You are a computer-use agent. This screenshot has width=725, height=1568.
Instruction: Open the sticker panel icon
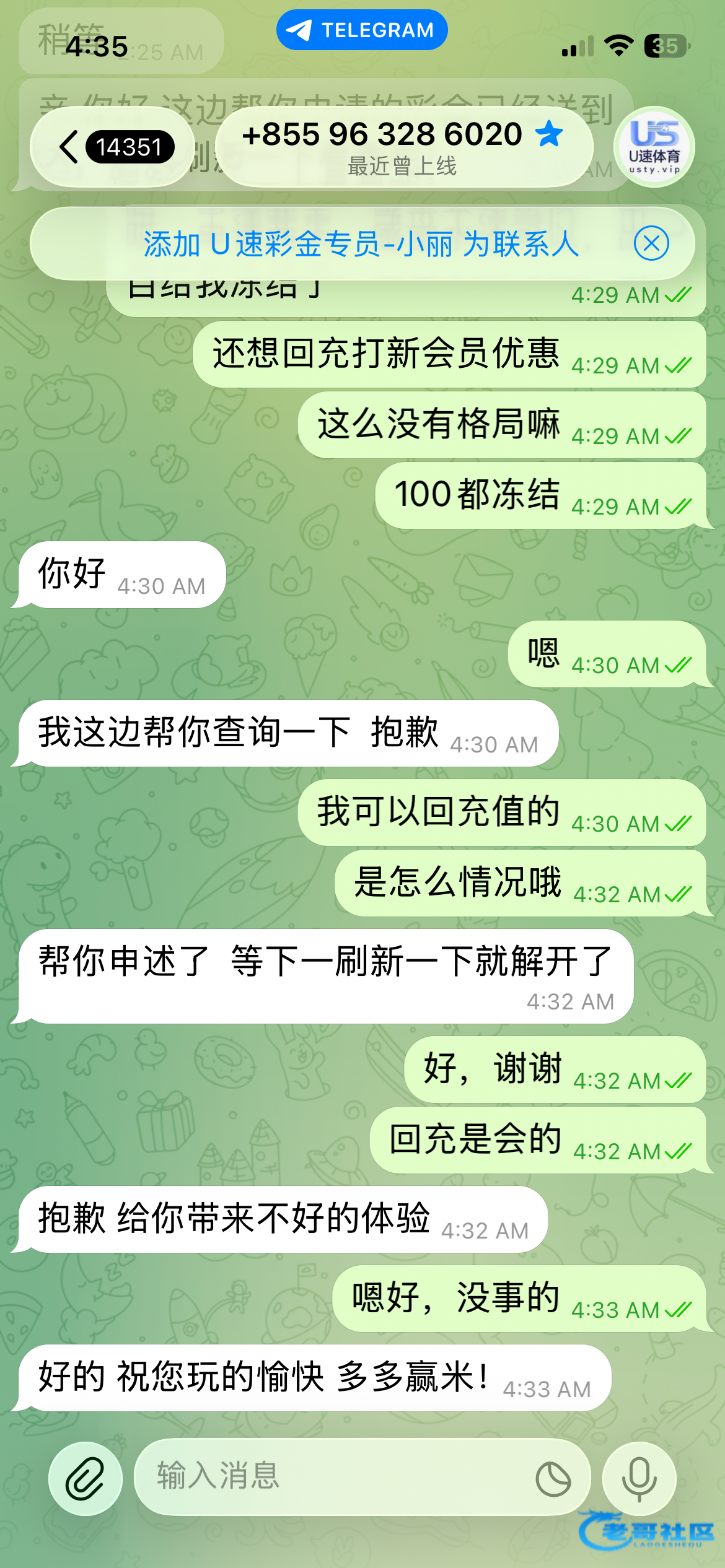point(553,1479)
